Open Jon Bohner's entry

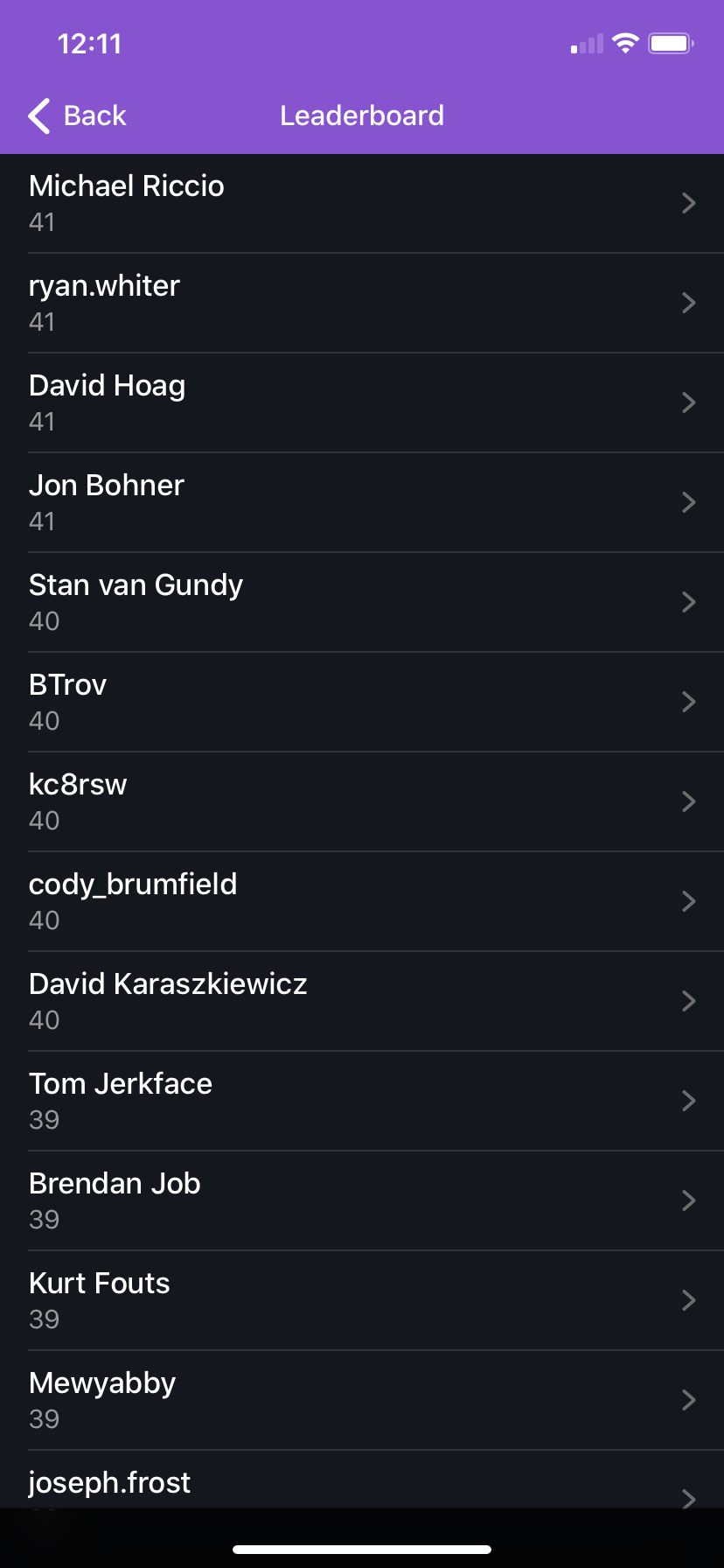(x=362, y=503)
